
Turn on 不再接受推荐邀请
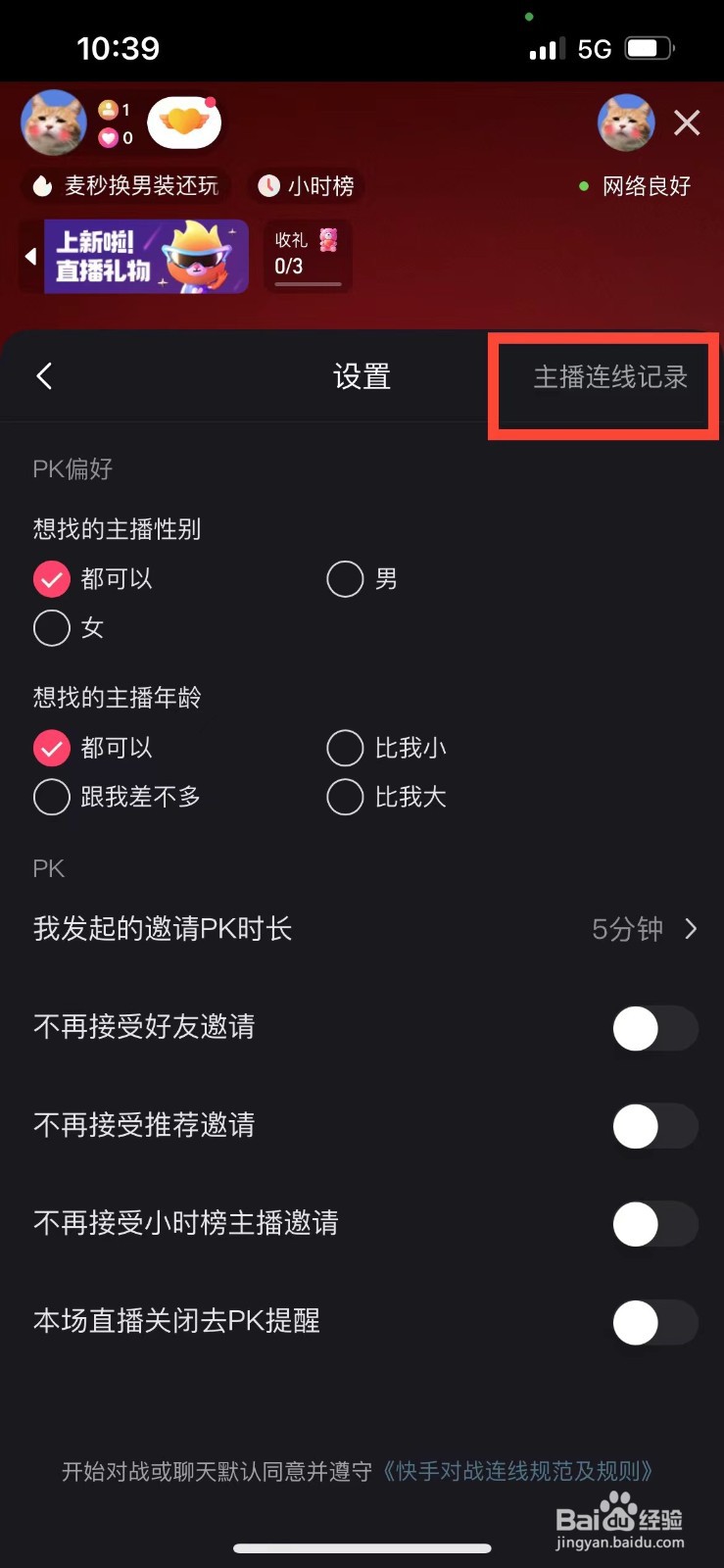pos(653,1126)
